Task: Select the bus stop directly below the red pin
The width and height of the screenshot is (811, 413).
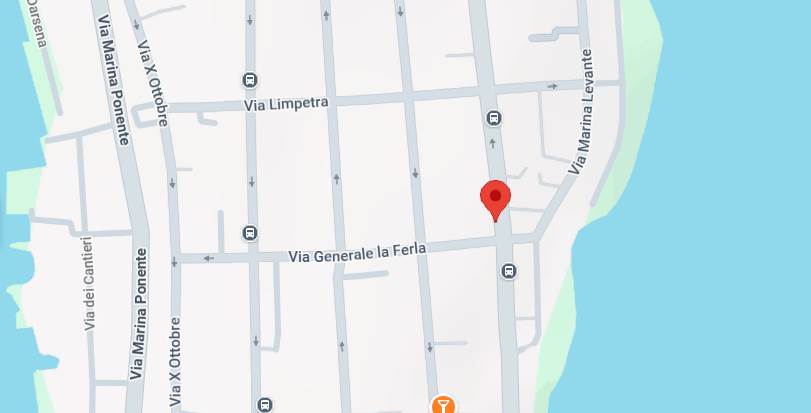Action: [509, 271]
